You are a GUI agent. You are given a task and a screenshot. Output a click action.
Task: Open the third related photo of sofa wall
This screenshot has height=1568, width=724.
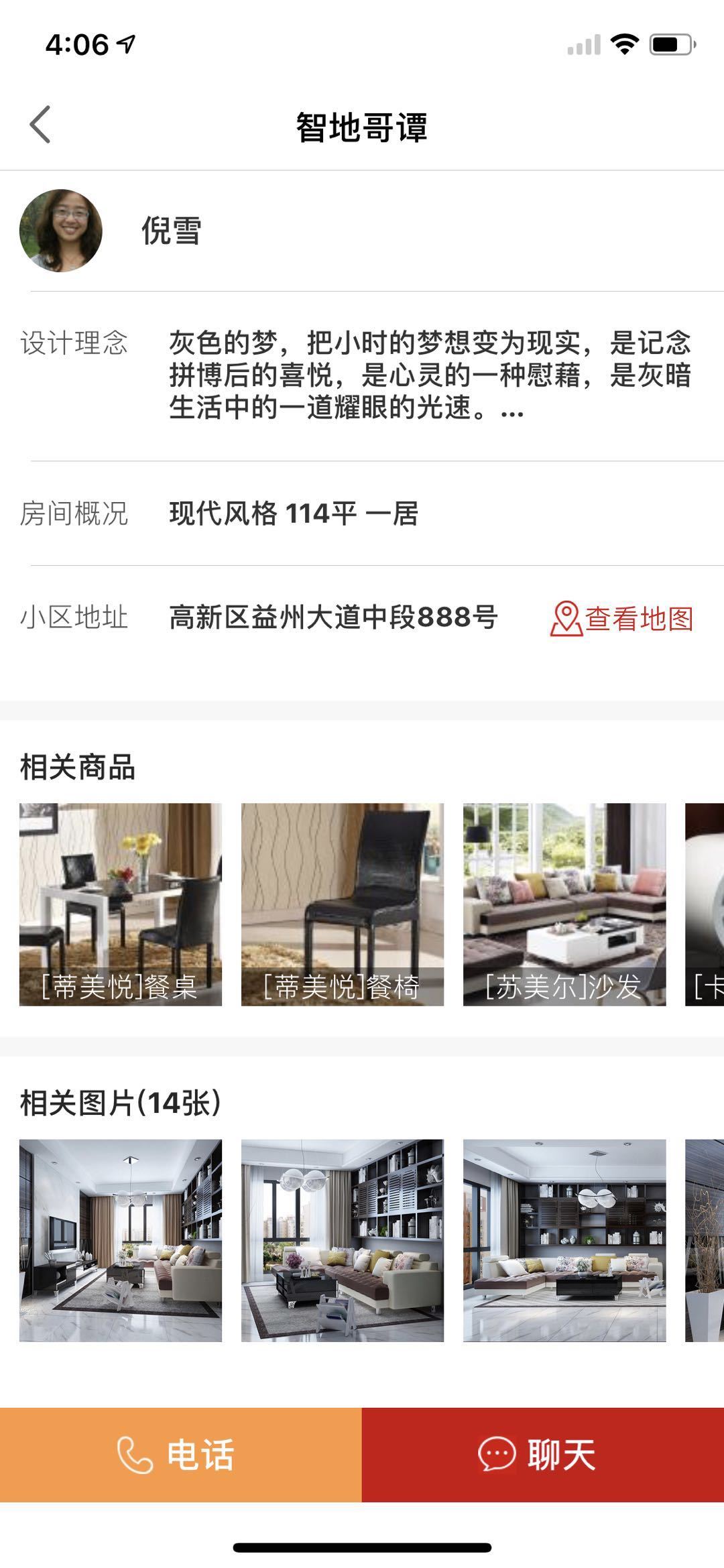[x=564, y=1240]
